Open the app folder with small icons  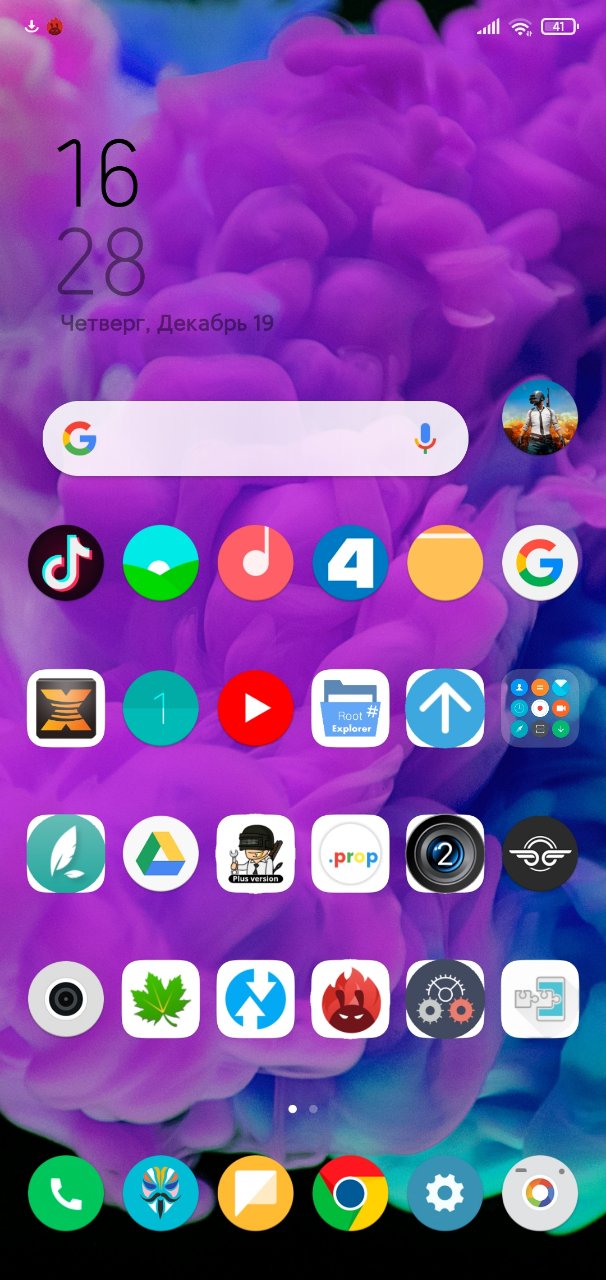click(540, 708)
